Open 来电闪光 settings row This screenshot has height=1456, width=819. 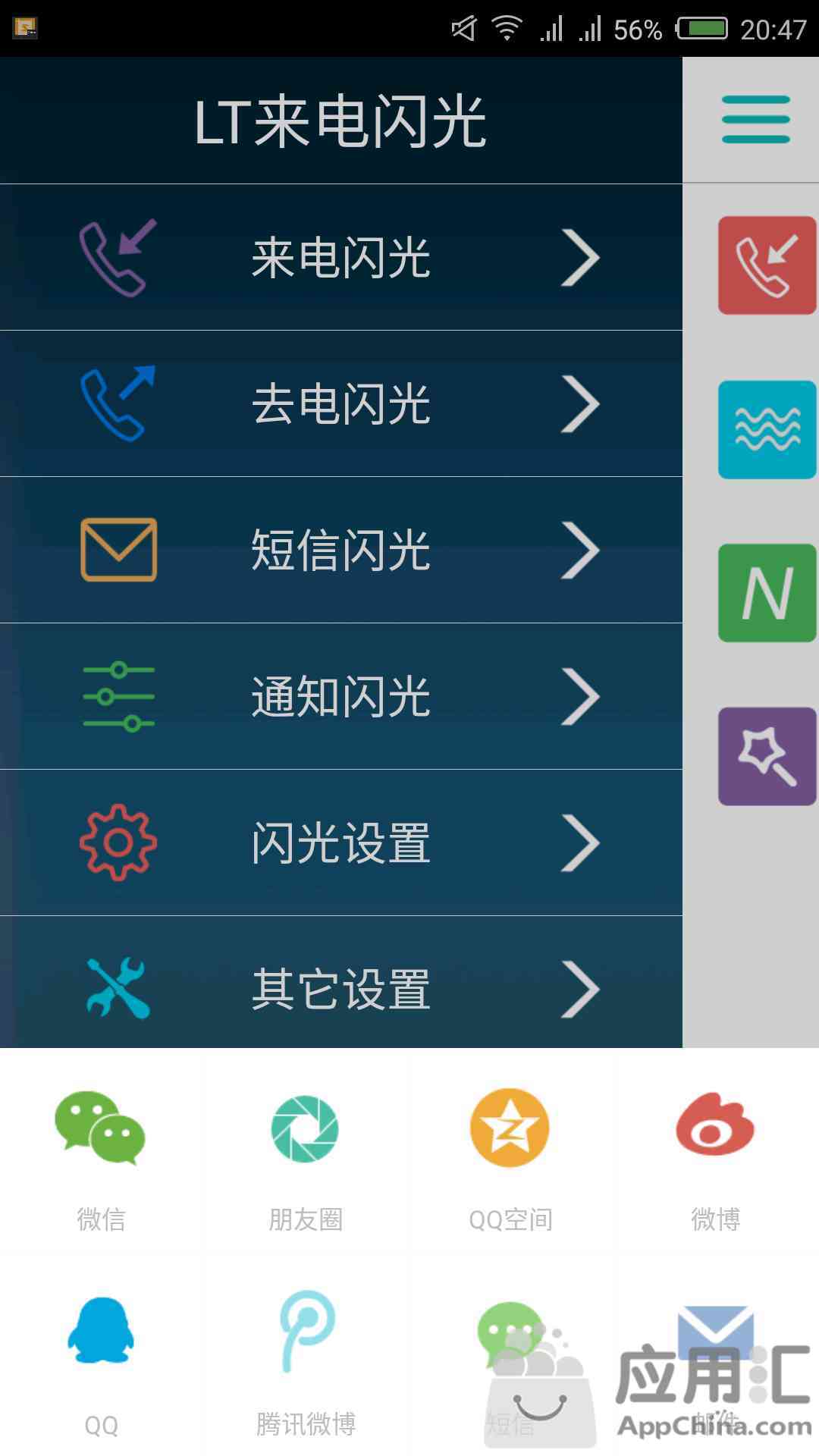(x=341, y=258)
